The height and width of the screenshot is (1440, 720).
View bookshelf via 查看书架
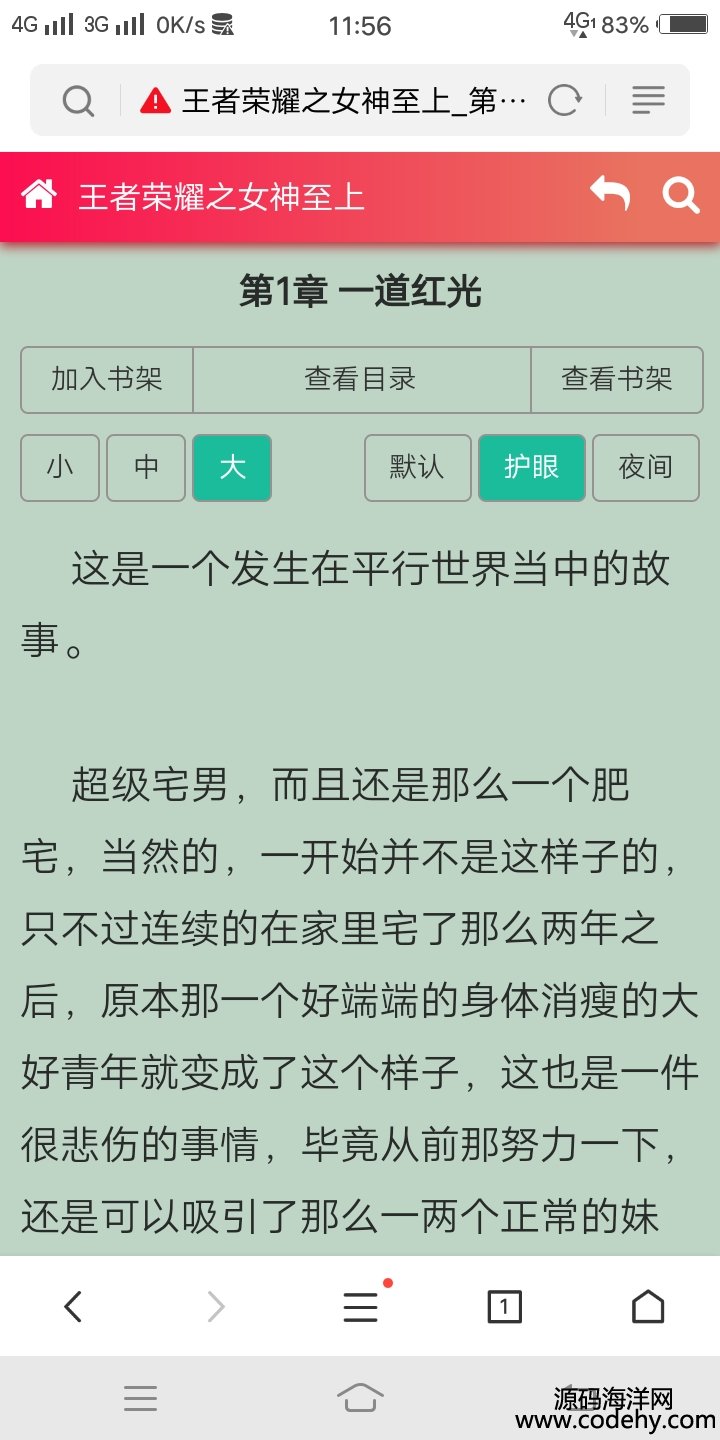[616, 380]
